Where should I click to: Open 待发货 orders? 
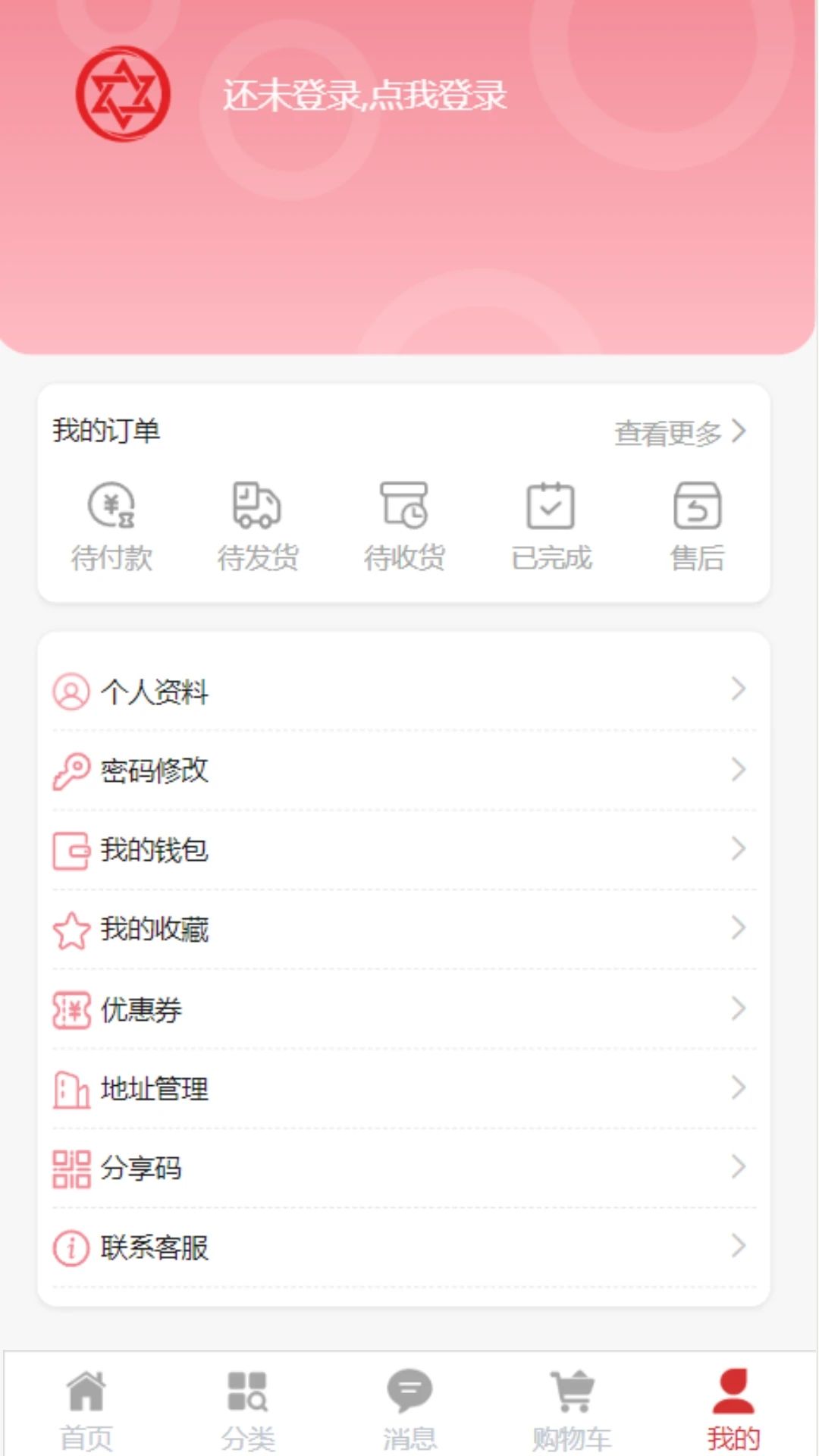point(258,527)
